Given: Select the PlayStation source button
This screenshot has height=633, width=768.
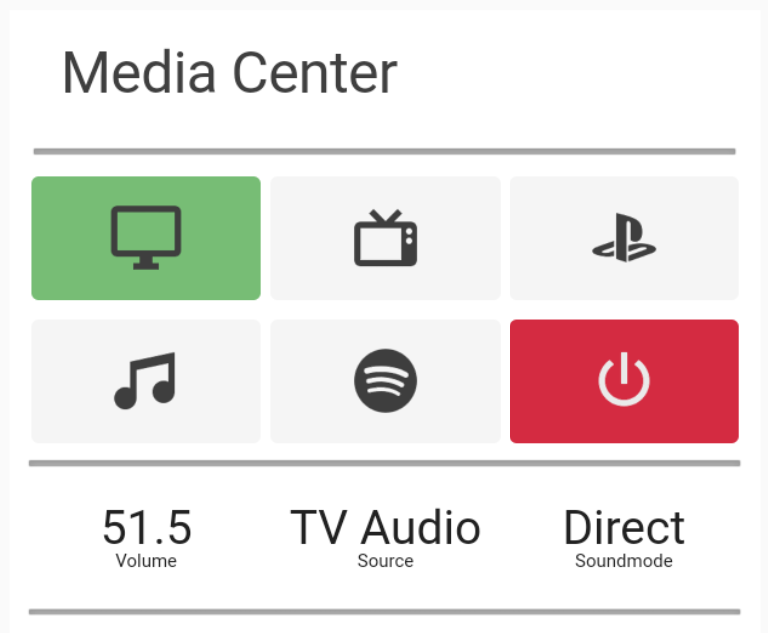Looking at the screenshot, I should [624, 238].
